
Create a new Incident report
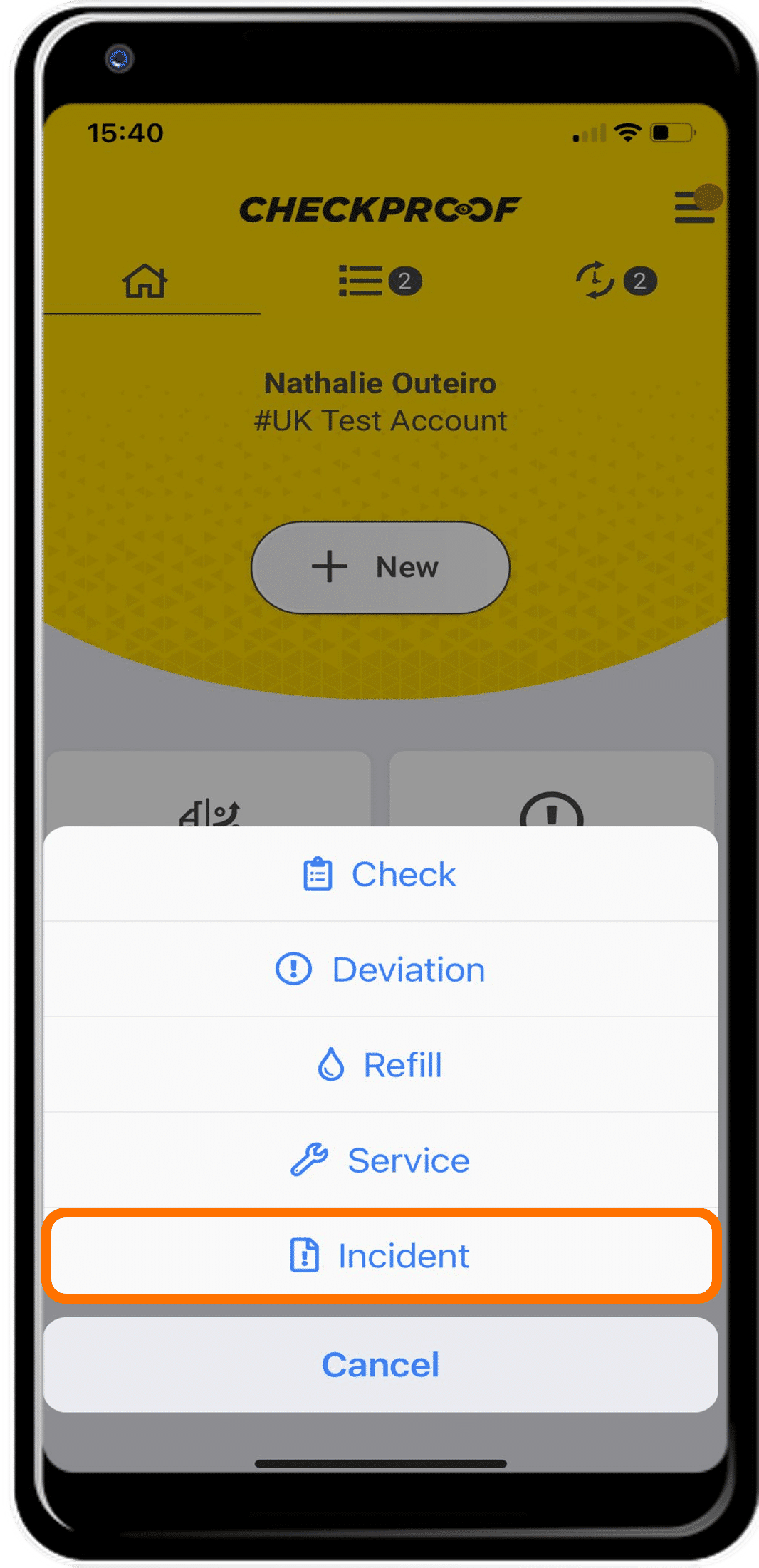click(x=380, y=1255)
